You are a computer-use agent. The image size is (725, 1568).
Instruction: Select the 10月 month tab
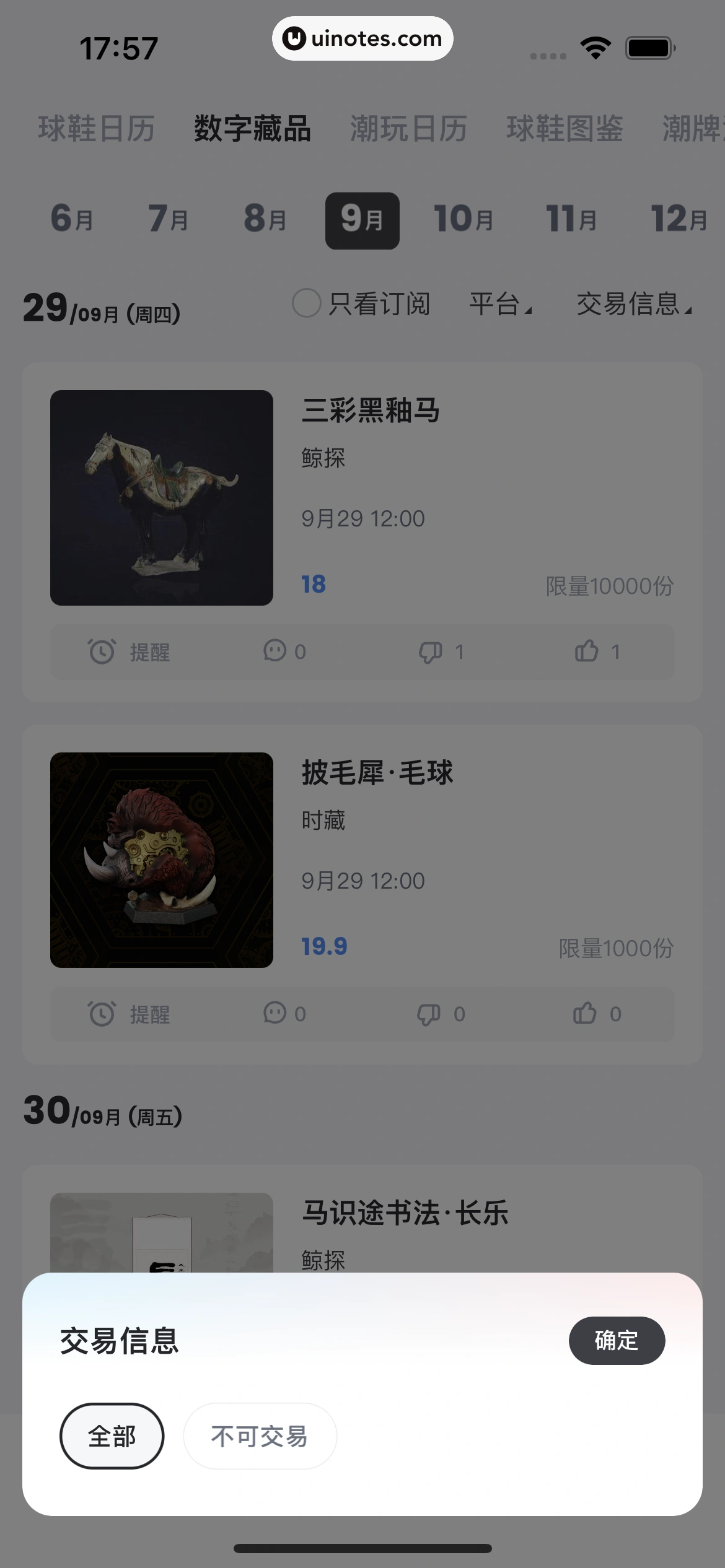[x=464, y=219]
